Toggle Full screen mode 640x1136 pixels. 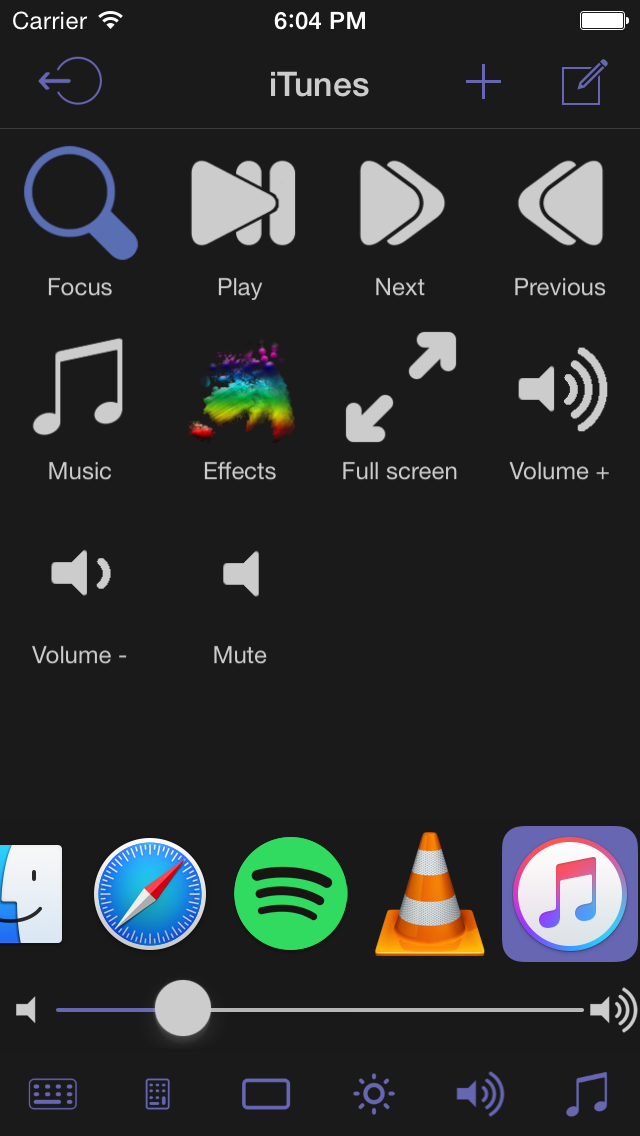[x=400, y=388]
